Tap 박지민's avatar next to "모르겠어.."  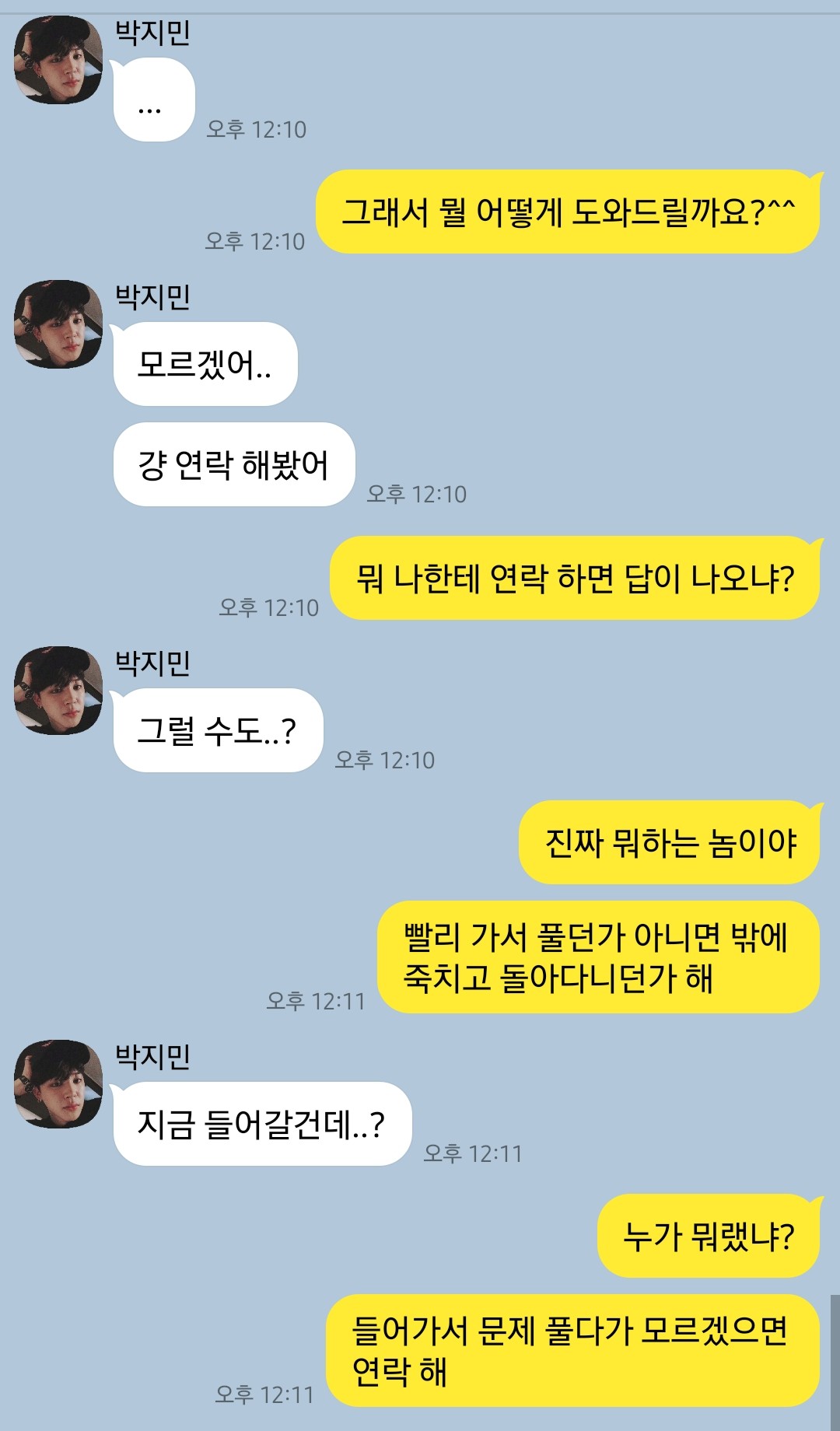[x=58, y=324]
